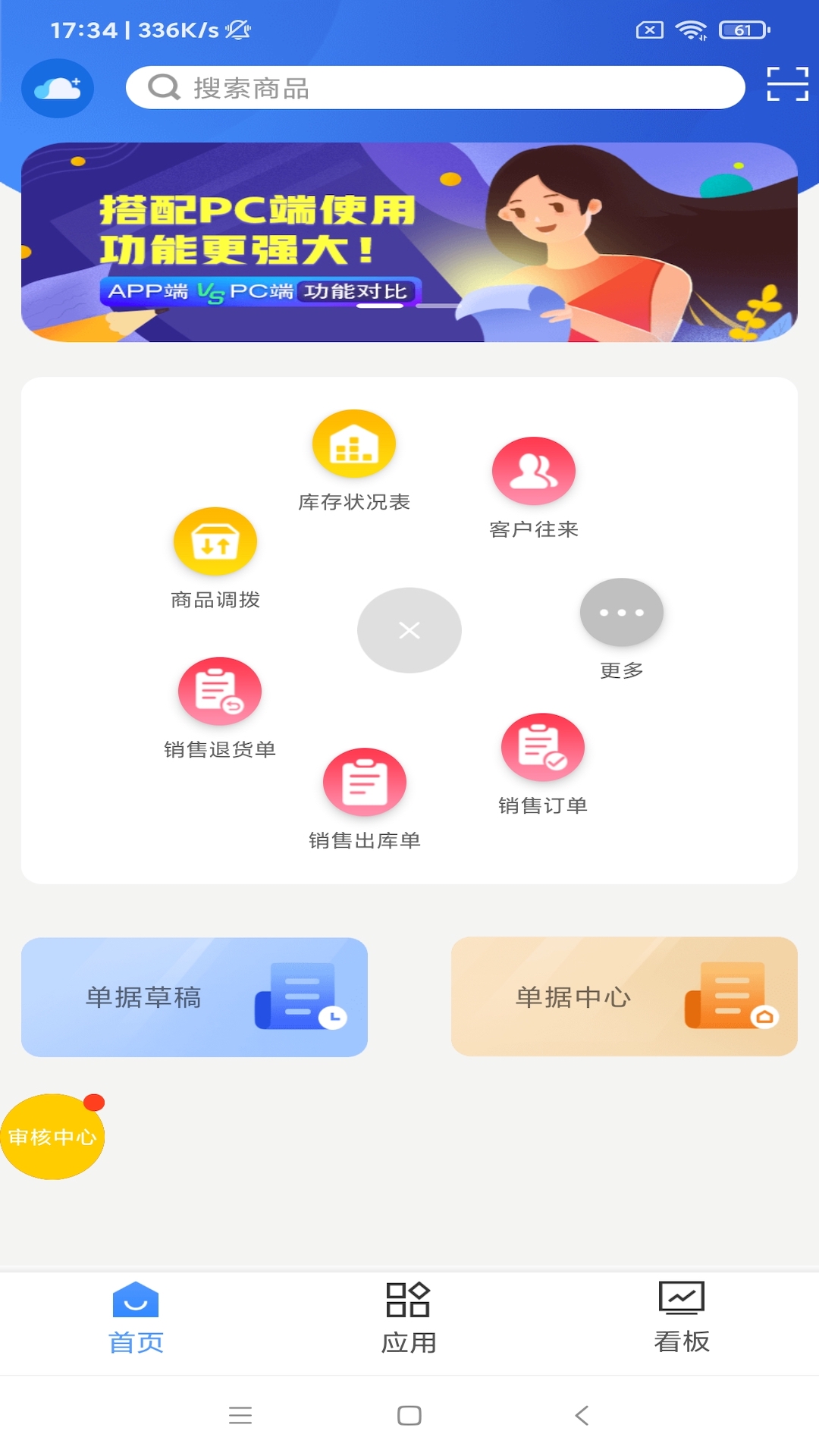Expand the 更多 more options bubble
The width and height of the screenshot is (819, 1456).
622,612
